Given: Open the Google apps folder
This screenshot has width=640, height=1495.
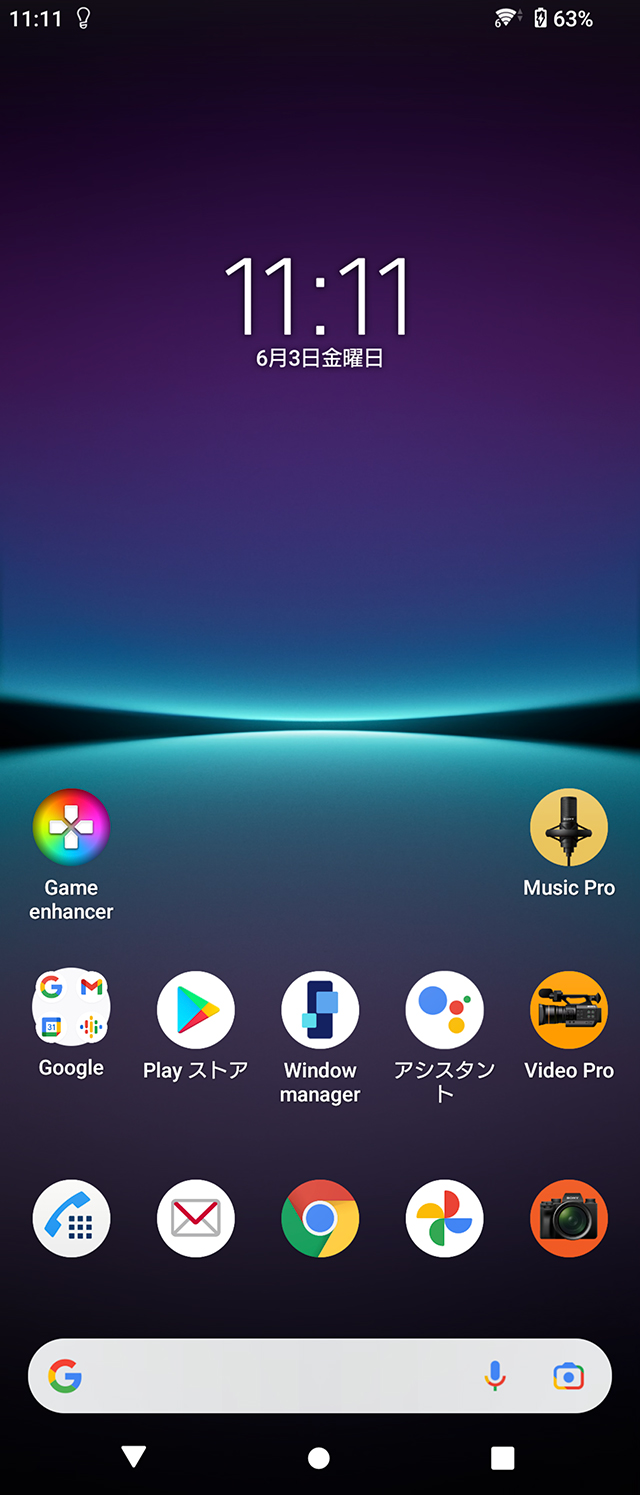Looking at the screenshot, I should [71, 1010].
